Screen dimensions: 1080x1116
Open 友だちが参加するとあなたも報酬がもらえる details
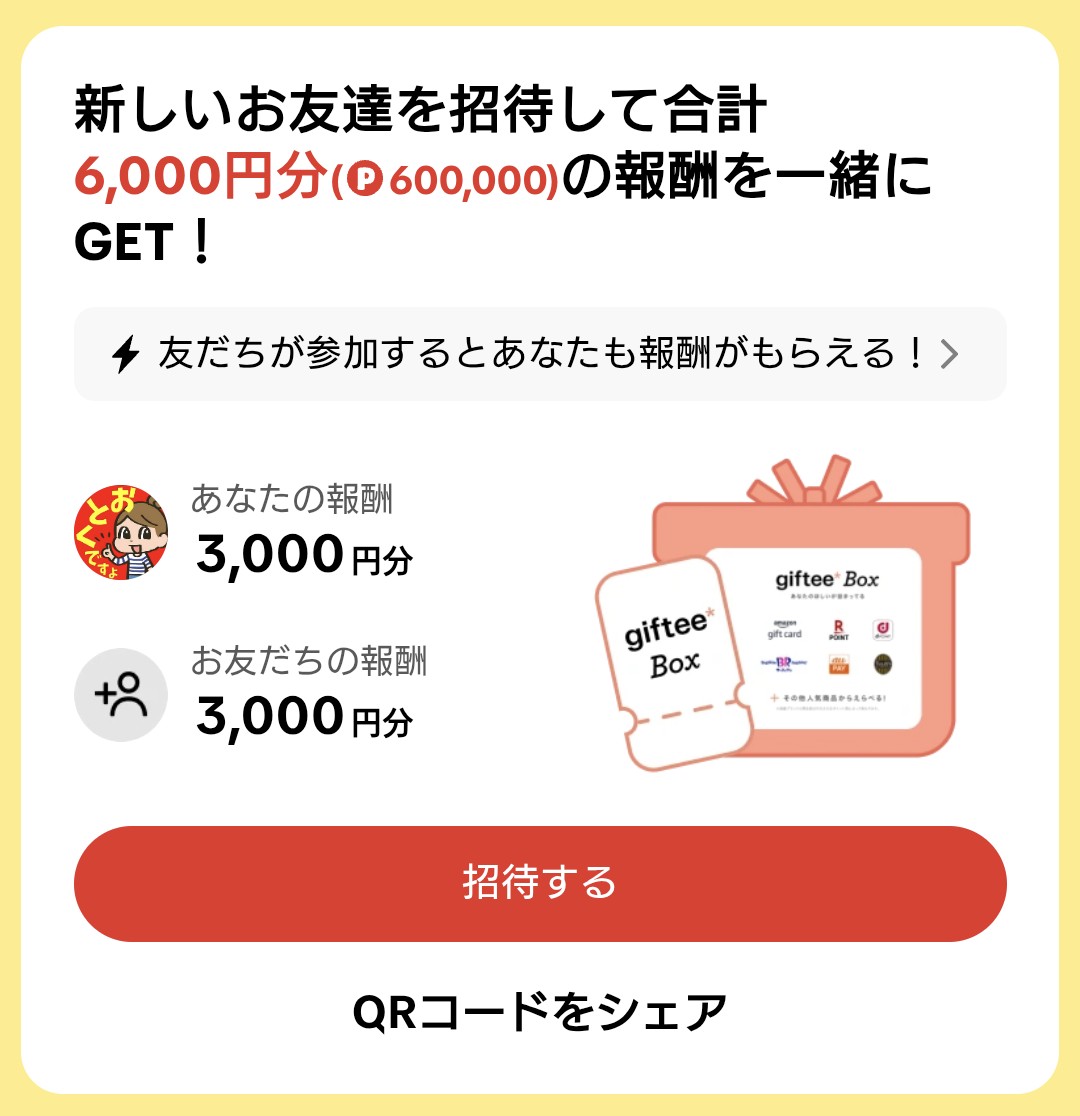coord(540,354)
